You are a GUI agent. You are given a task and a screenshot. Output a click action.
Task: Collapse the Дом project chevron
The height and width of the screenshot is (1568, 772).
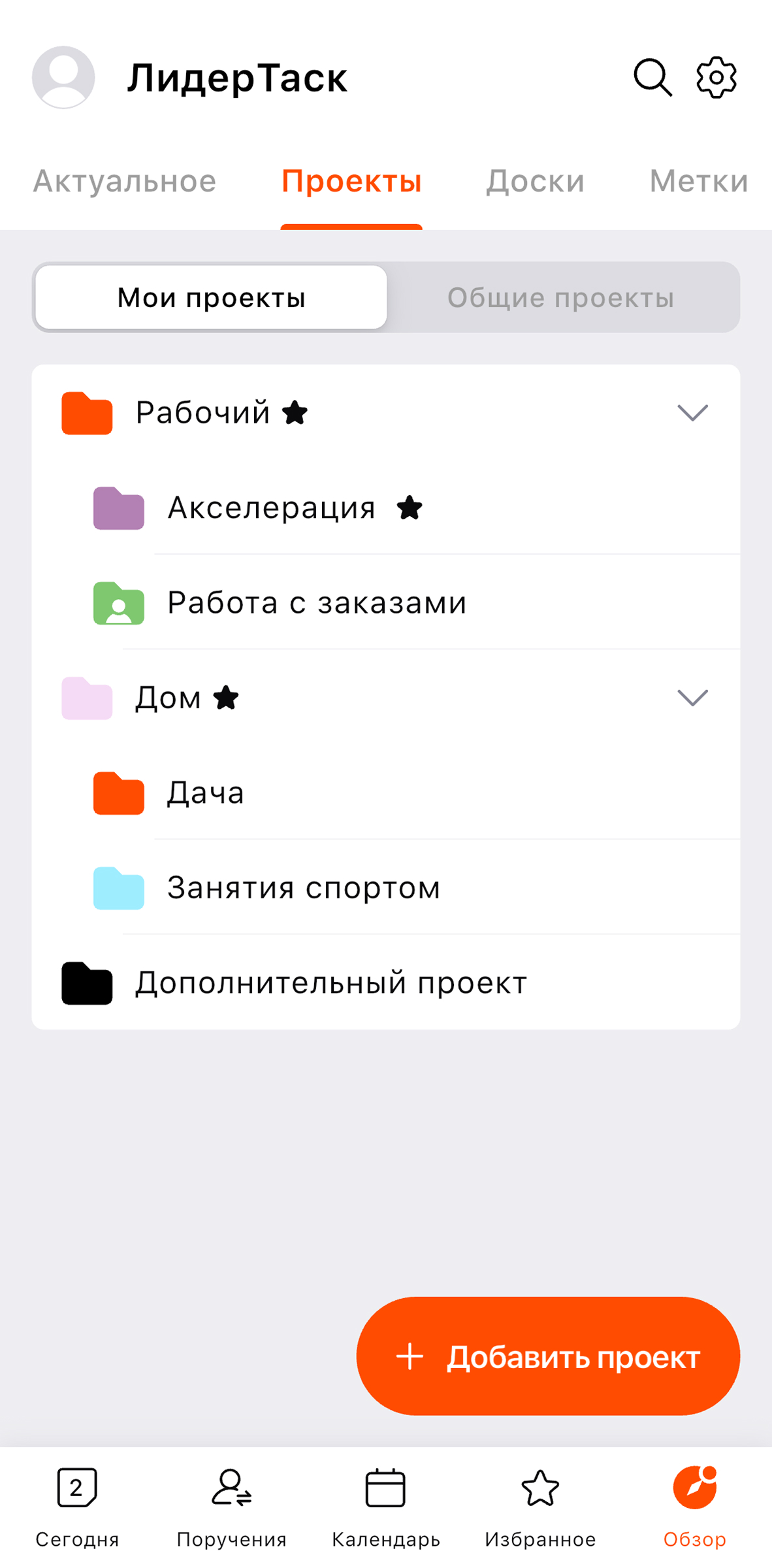pyautogui.click(x=692, y=698)
